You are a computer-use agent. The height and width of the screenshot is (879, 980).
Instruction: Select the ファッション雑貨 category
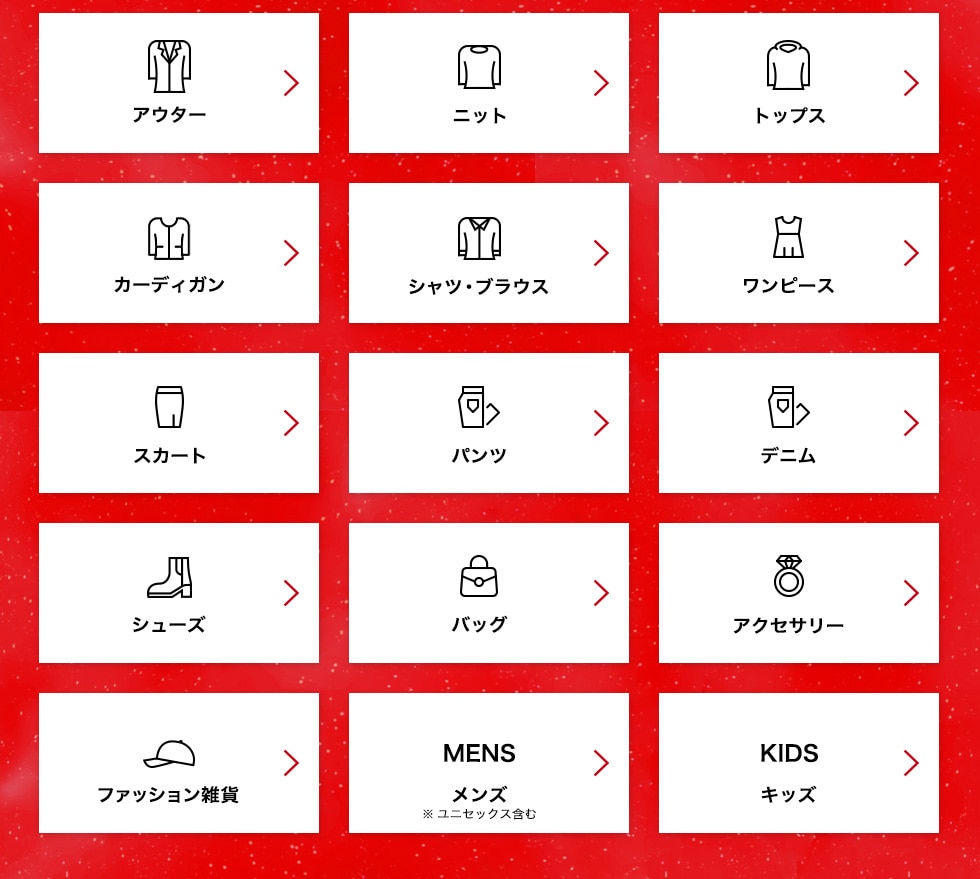pos(178,763)
